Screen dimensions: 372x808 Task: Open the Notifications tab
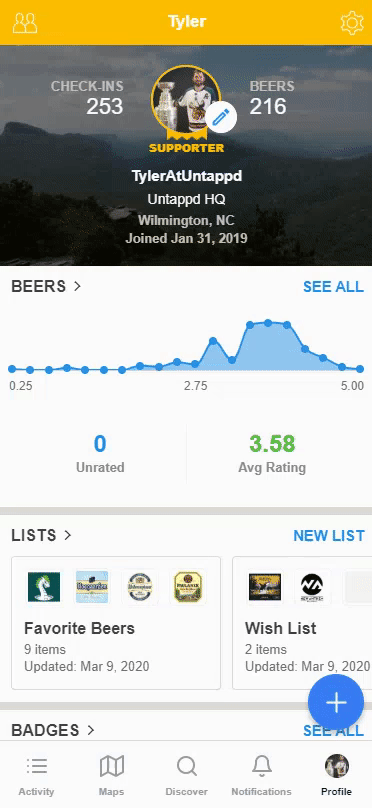point(261,776)
